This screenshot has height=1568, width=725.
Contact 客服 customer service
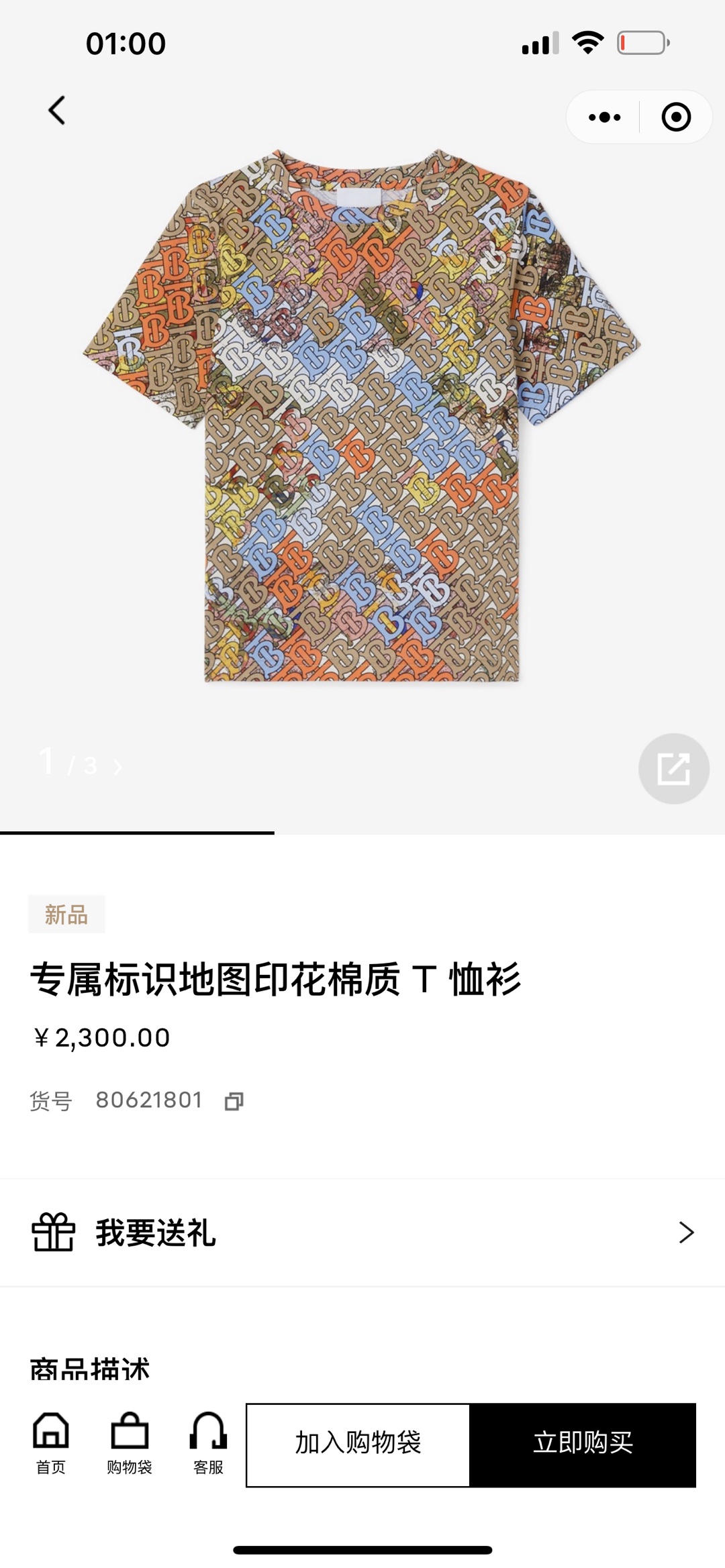point(208,1443)
